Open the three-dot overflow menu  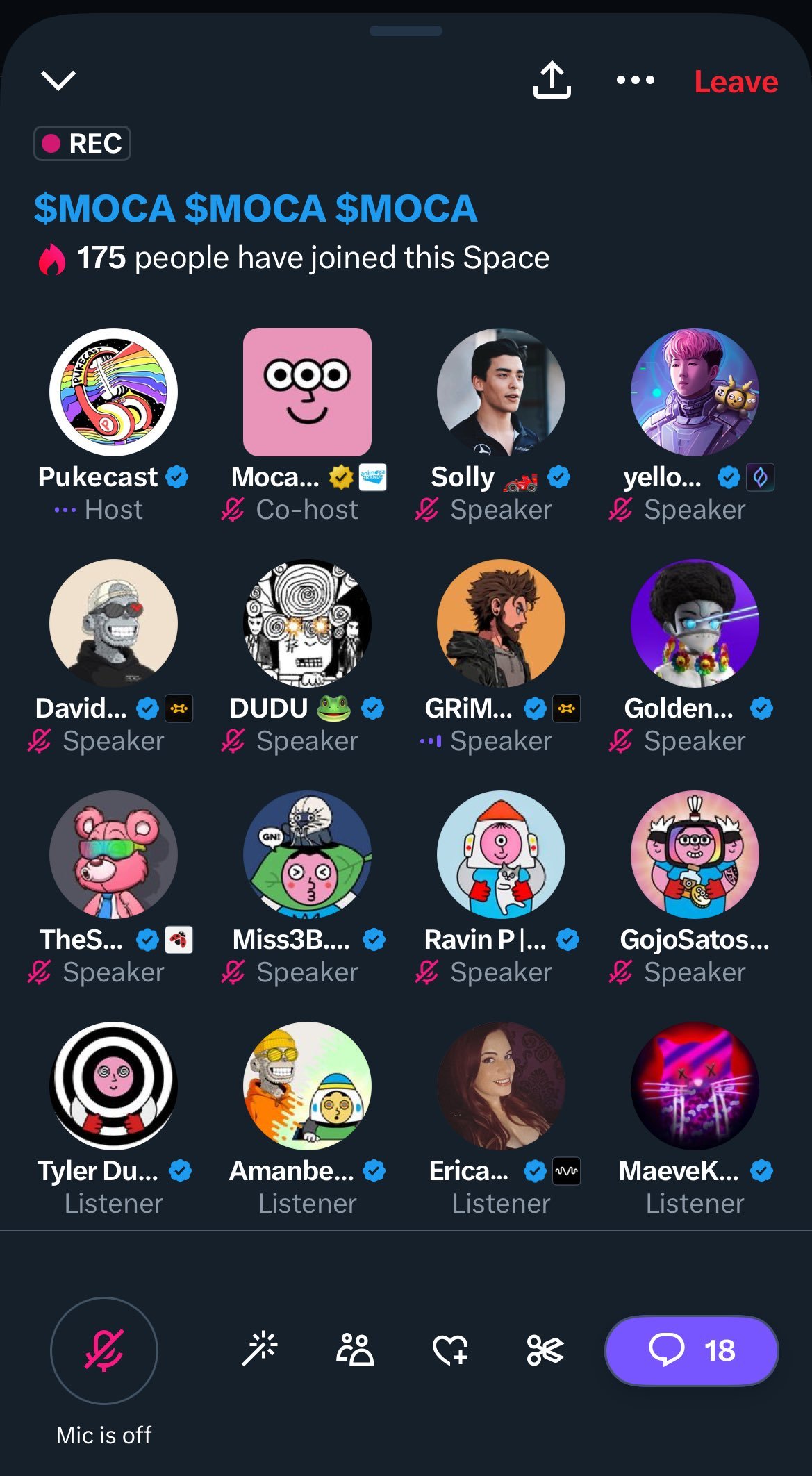click(635, 81)
